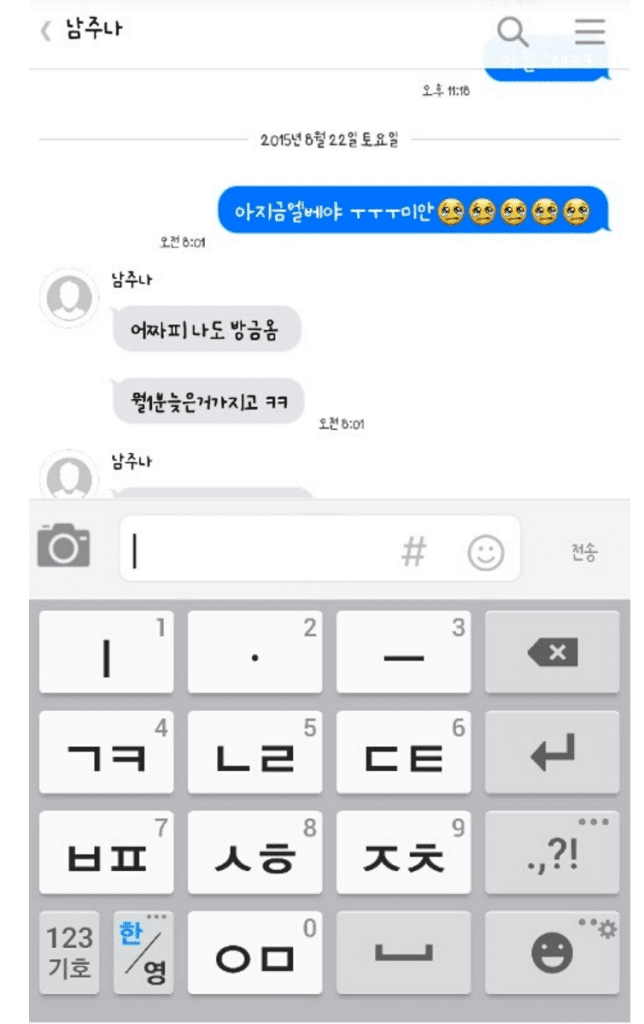The width and height of the screenshot is (644, 1024).
Task: Go back from the 남주나 chat
Action: coord(46,31)
